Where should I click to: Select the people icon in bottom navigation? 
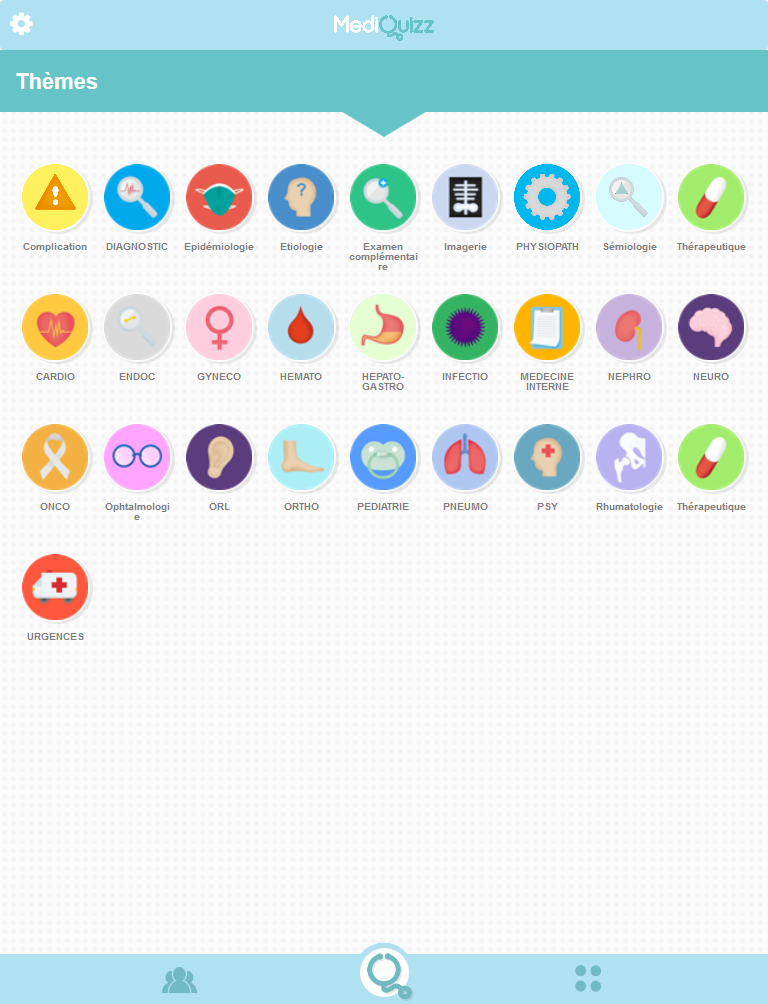coord(179,981)
